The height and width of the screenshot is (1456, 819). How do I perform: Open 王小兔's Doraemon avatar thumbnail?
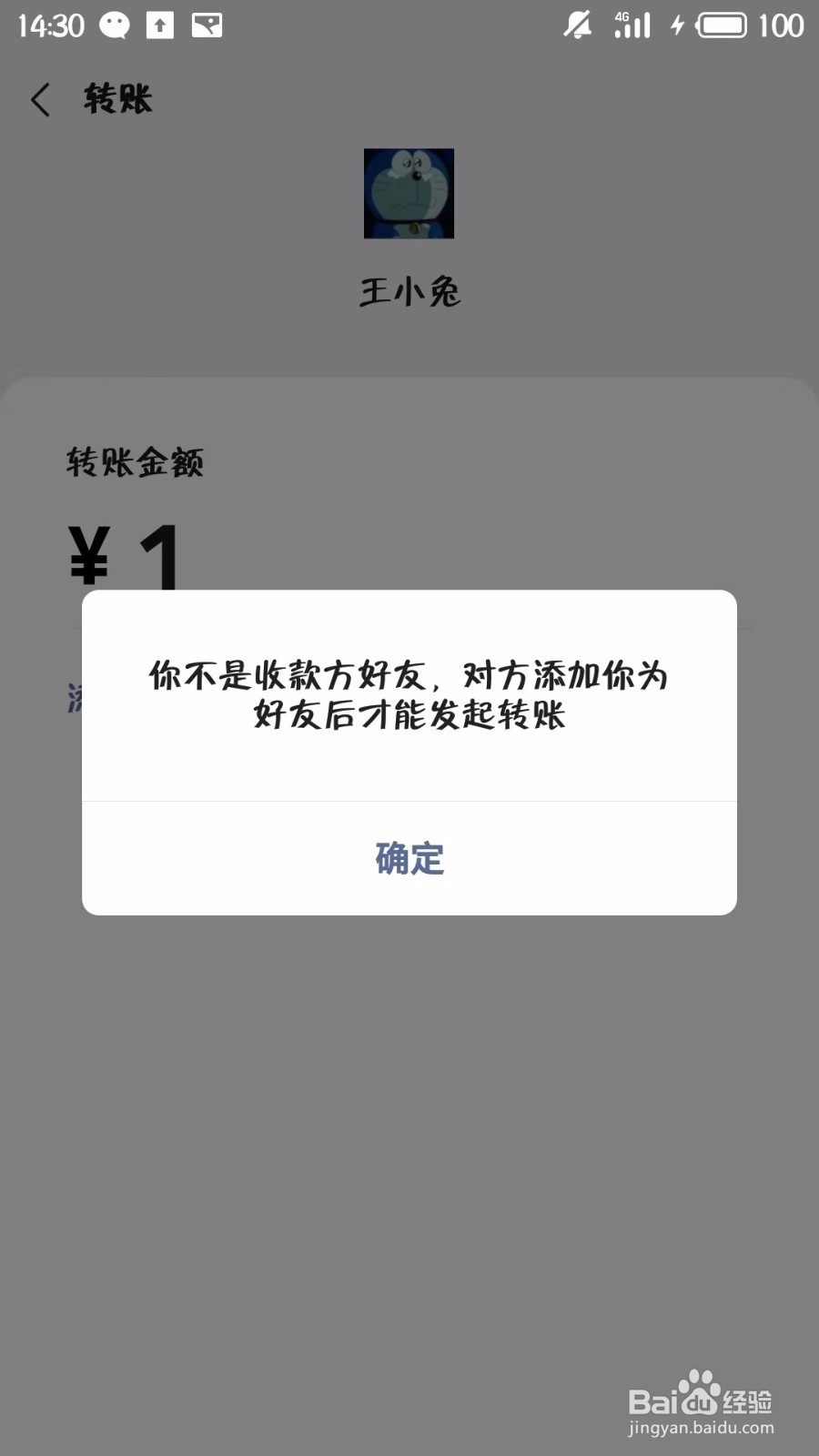pyautogui.click(x=409, y=195)
